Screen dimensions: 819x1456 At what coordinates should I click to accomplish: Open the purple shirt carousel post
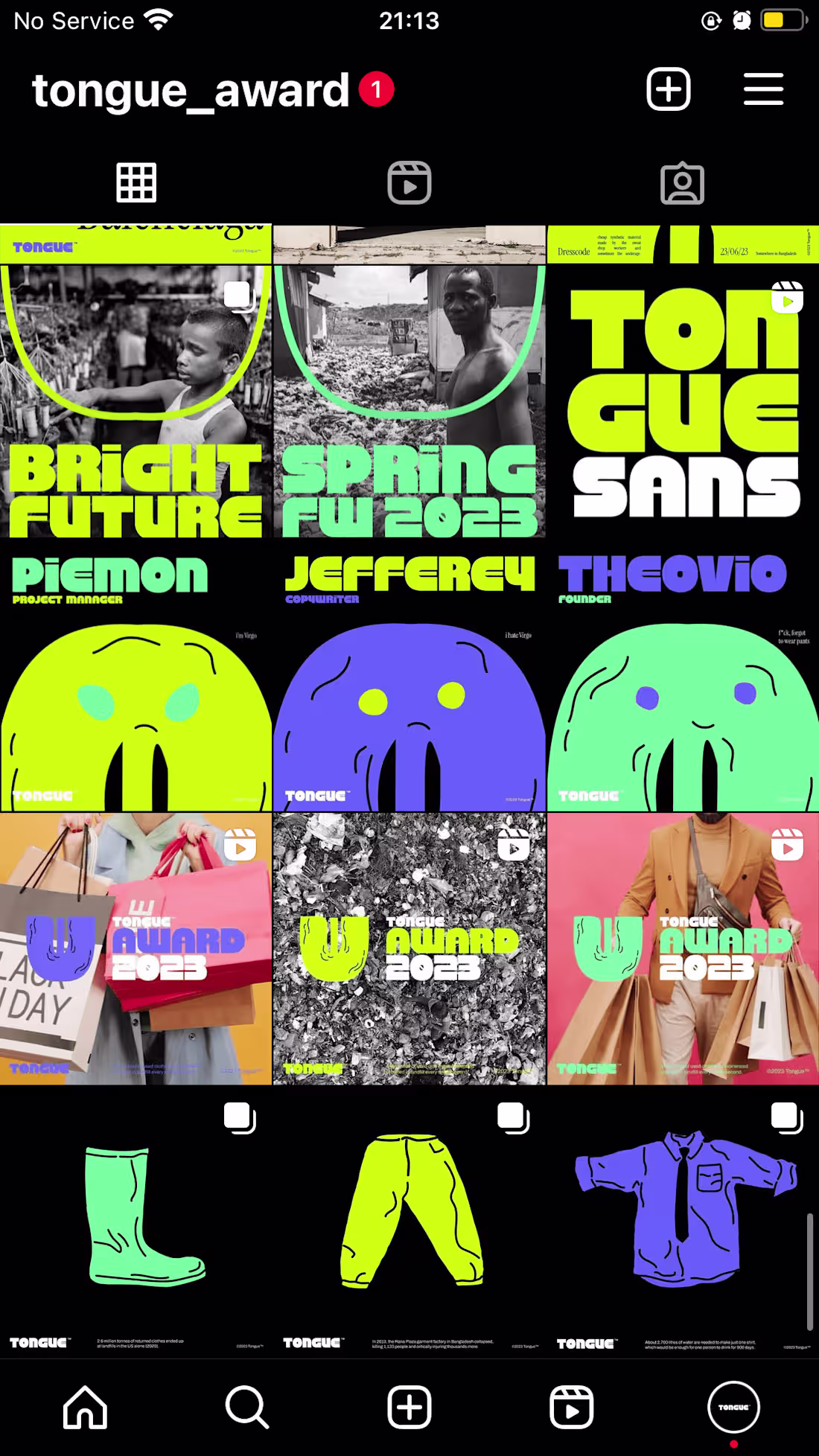[x=683, y=1221]
